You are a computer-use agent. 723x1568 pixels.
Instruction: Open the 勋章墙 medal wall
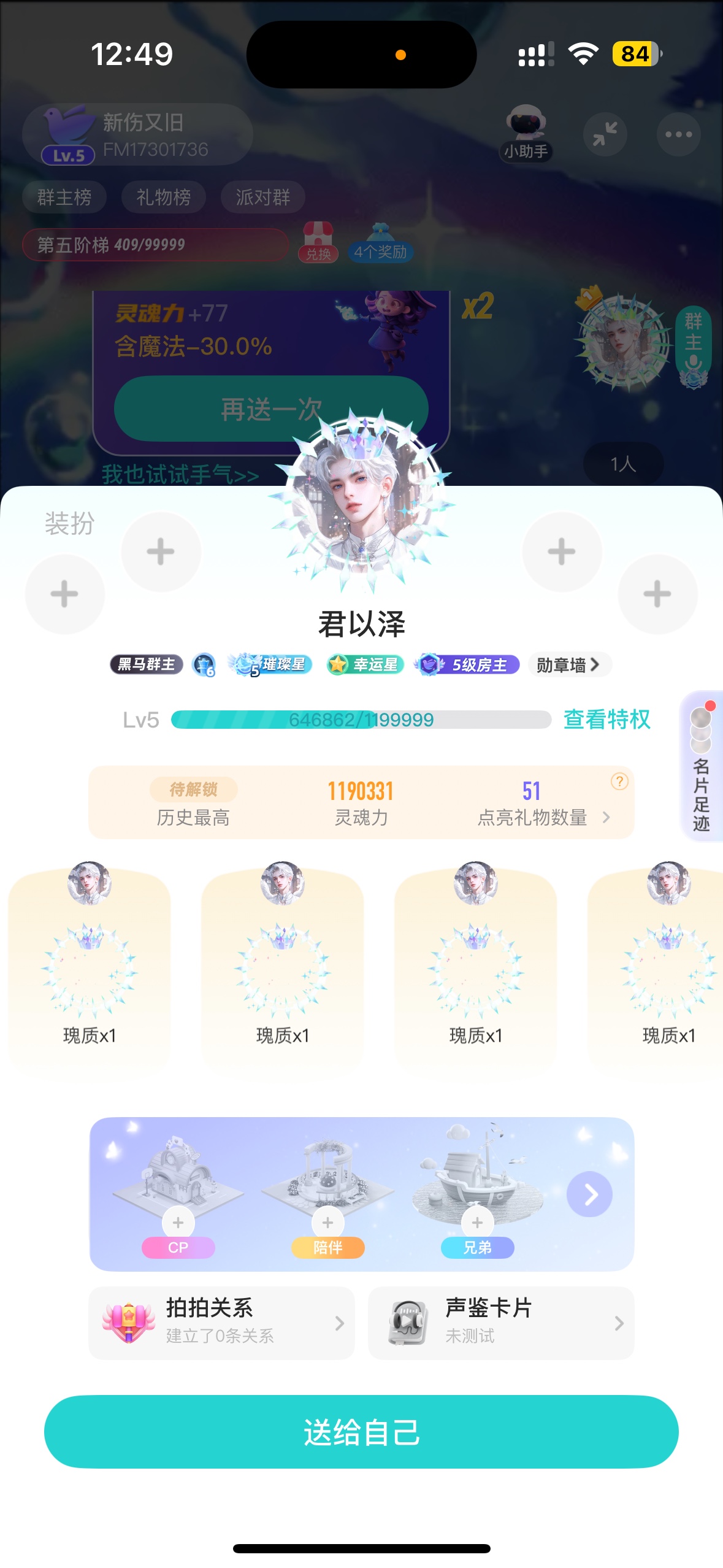coord(568,664)
